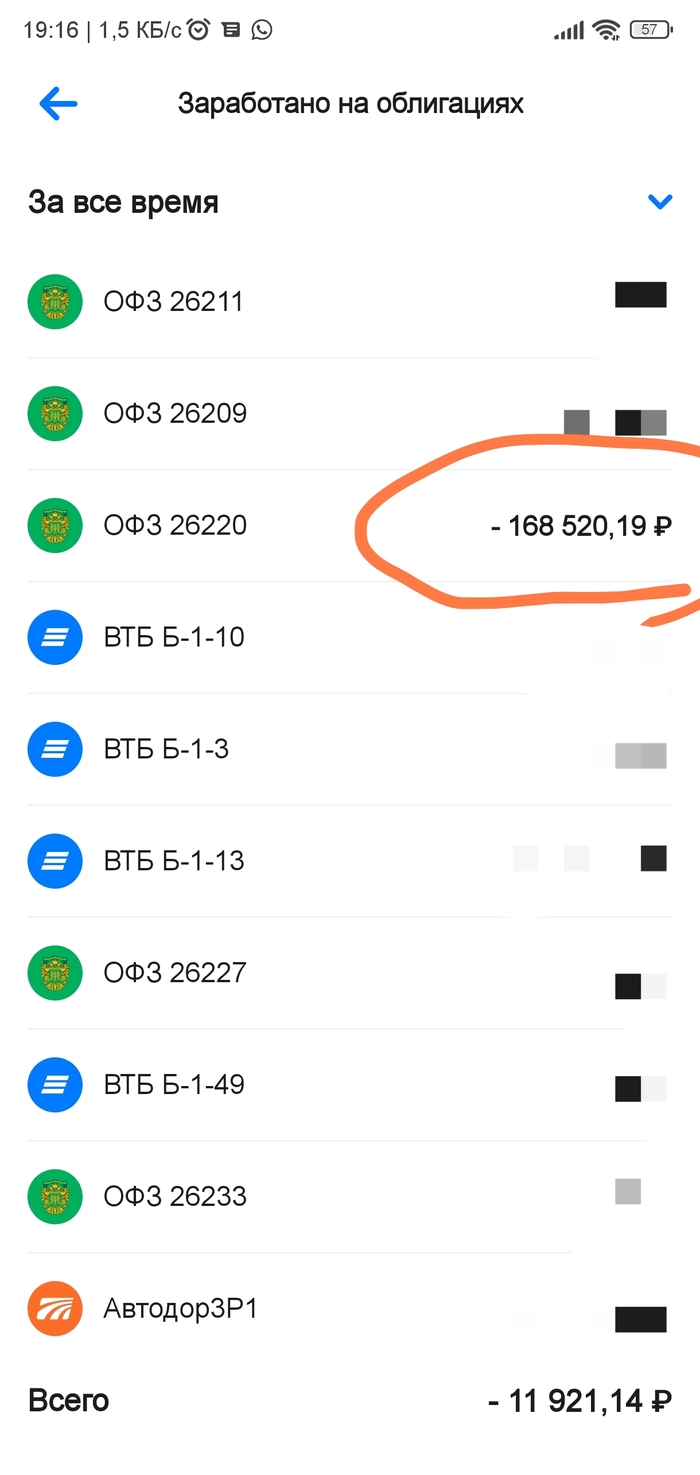Expand the «За все время» period dropdown

point(659,202)
